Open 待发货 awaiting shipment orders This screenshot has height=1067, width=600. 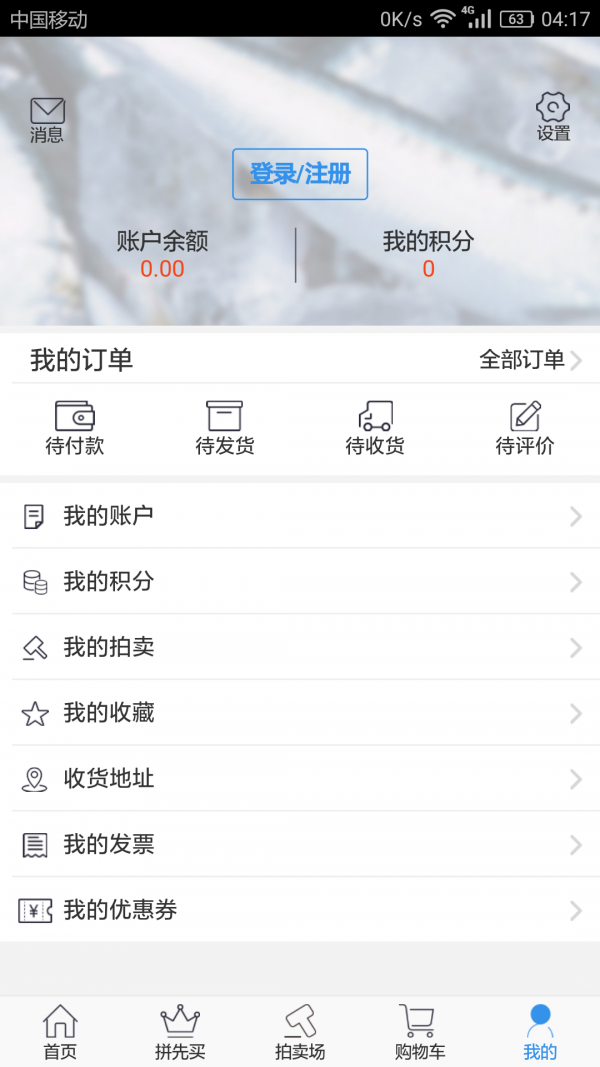coord(225,427)
